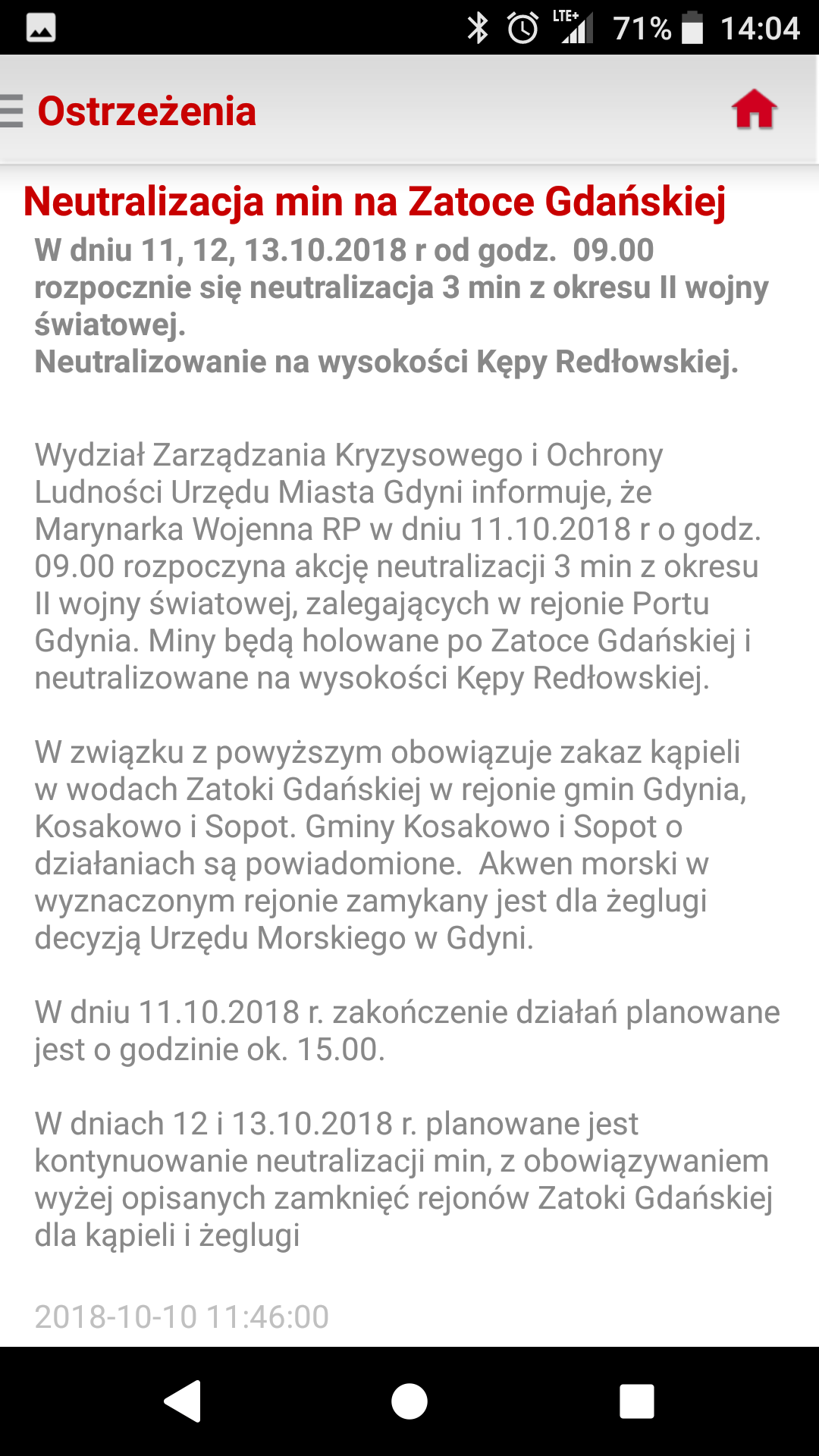Tap the system recent apps button
Image resolution: width=819 pixels, height=1456 pixels.
coord(636,1401)
